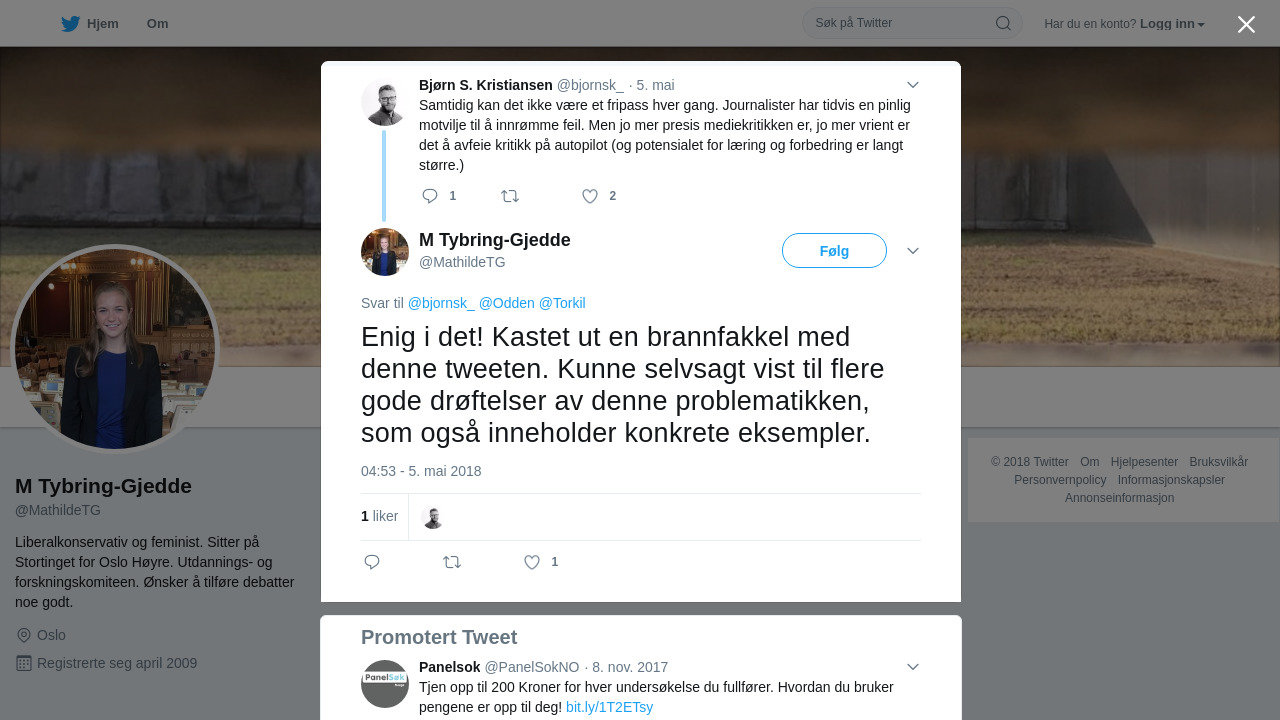Open Hjem in the top bar

90,24
